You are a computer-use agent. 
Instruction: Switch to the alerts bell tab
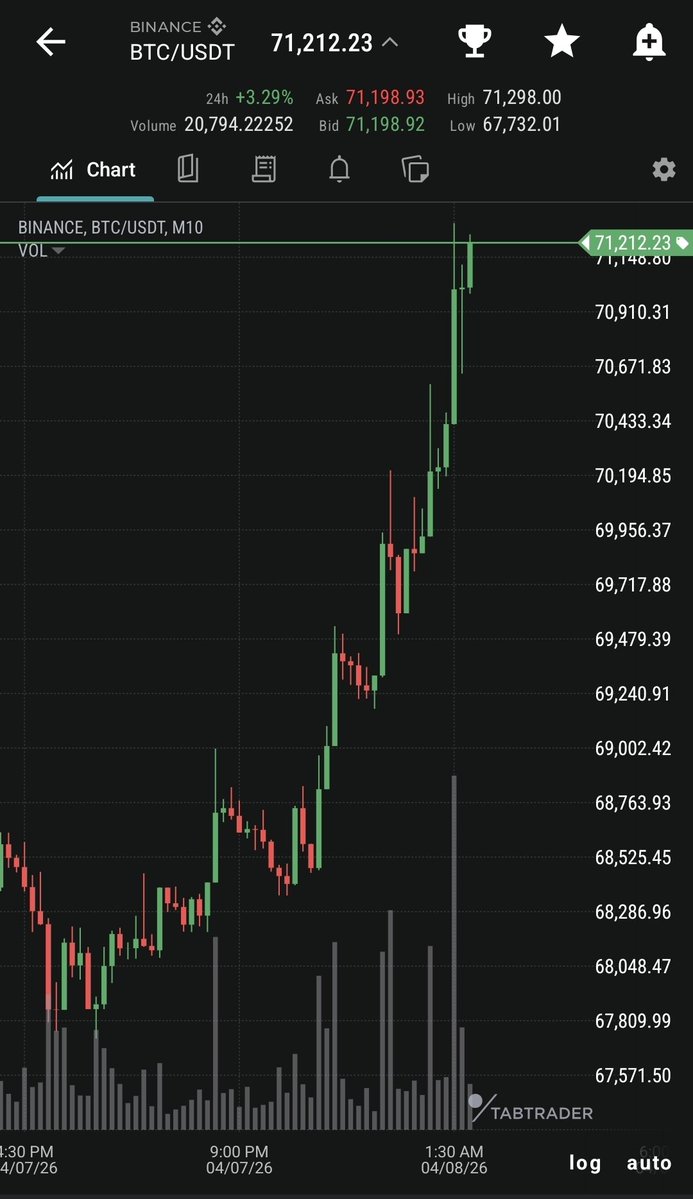coord(340,170)
